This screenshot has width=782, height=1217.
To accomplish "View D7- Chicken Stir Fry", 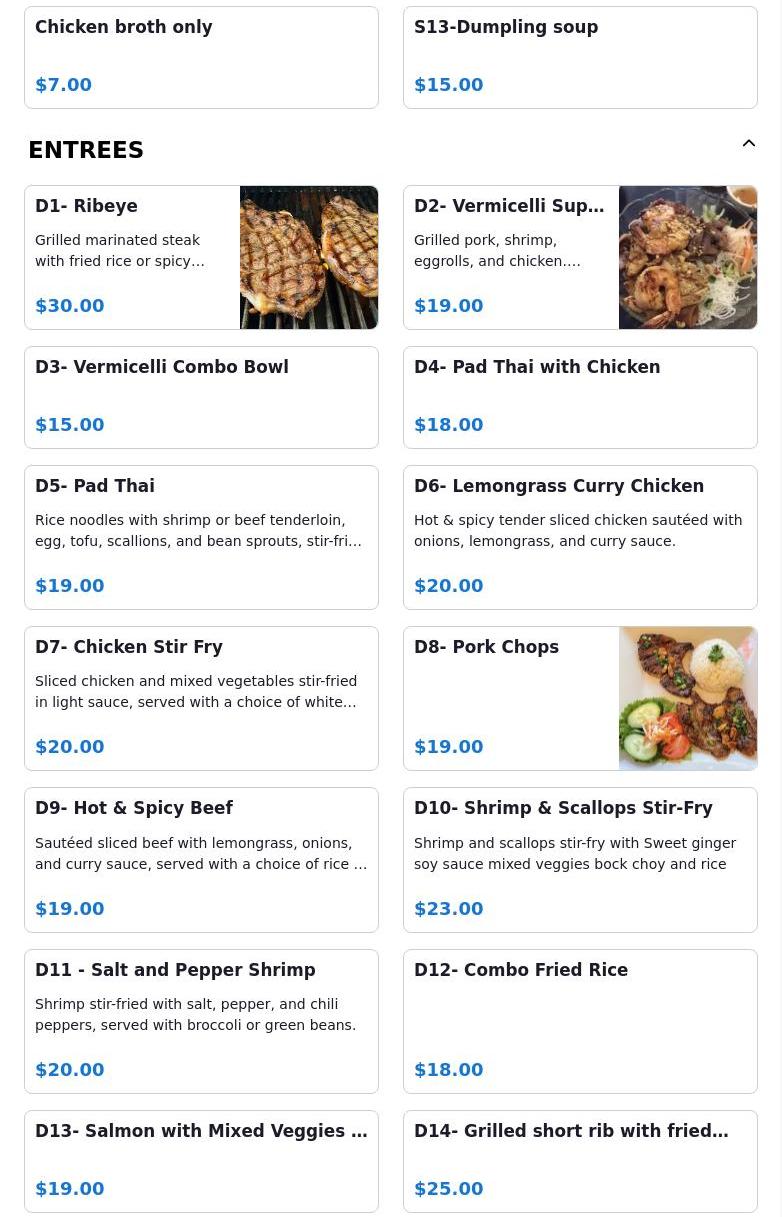I will click(x=201, y=698).
